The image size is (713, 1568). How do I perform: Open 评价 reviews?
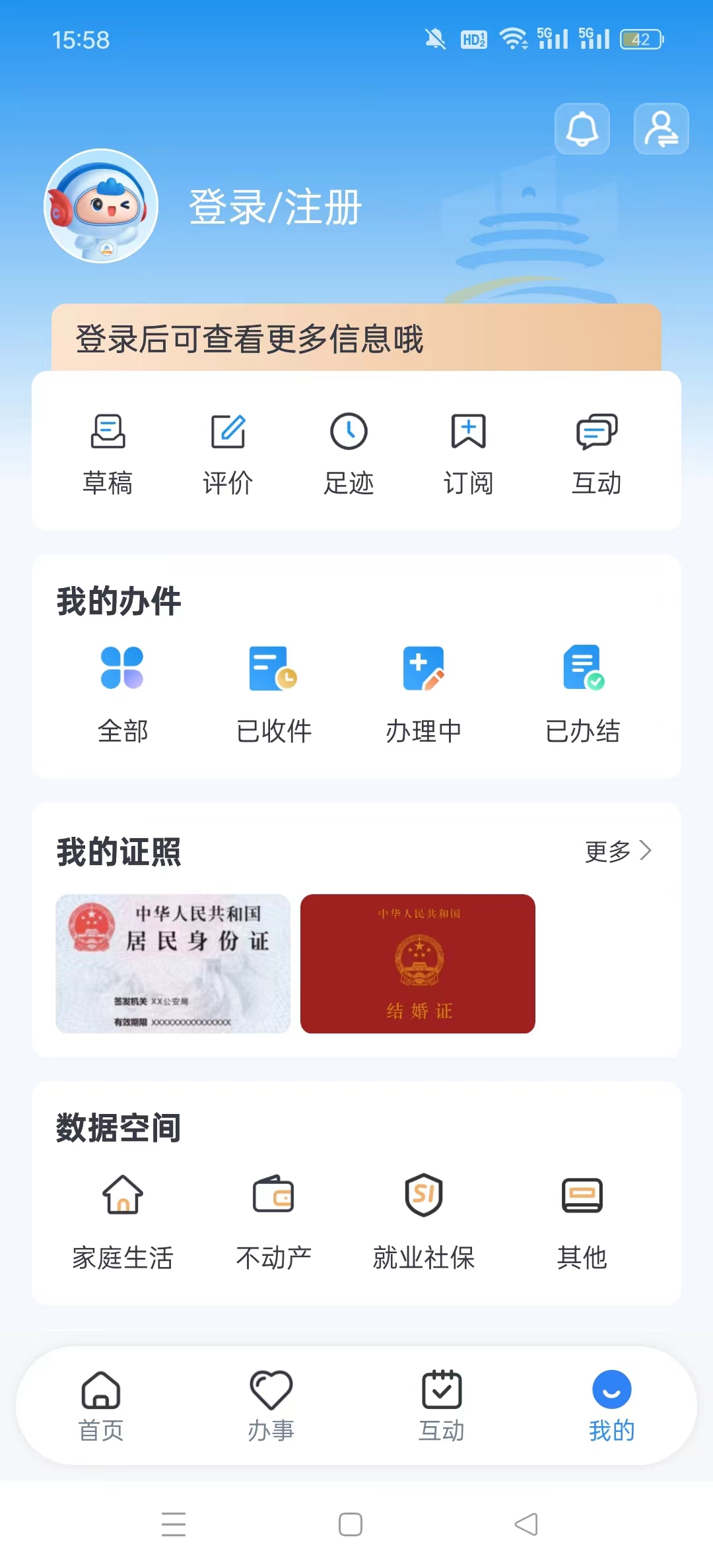point(228,454)
